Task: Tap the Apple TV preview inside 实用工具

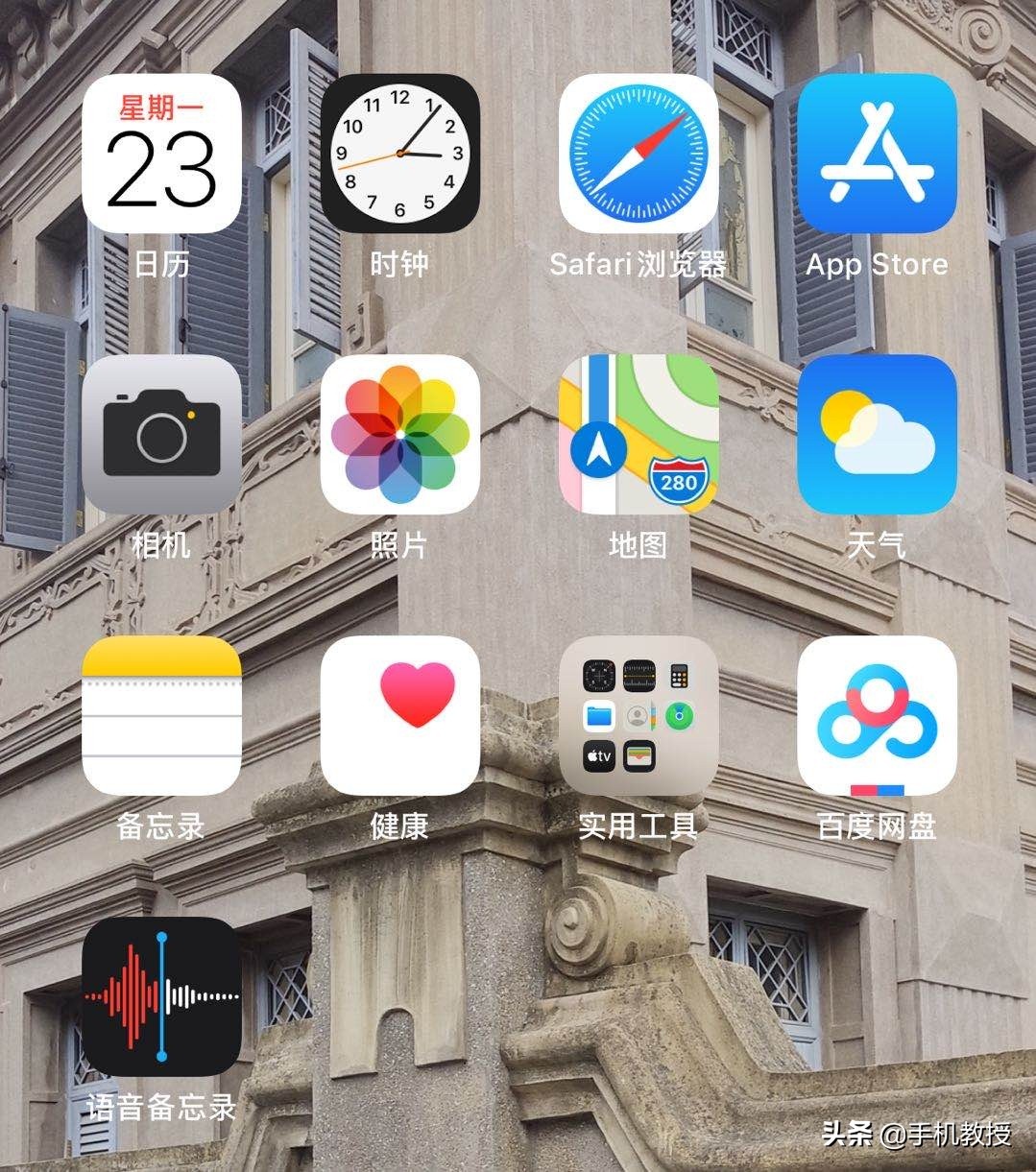Action: [x=598, y=756]
